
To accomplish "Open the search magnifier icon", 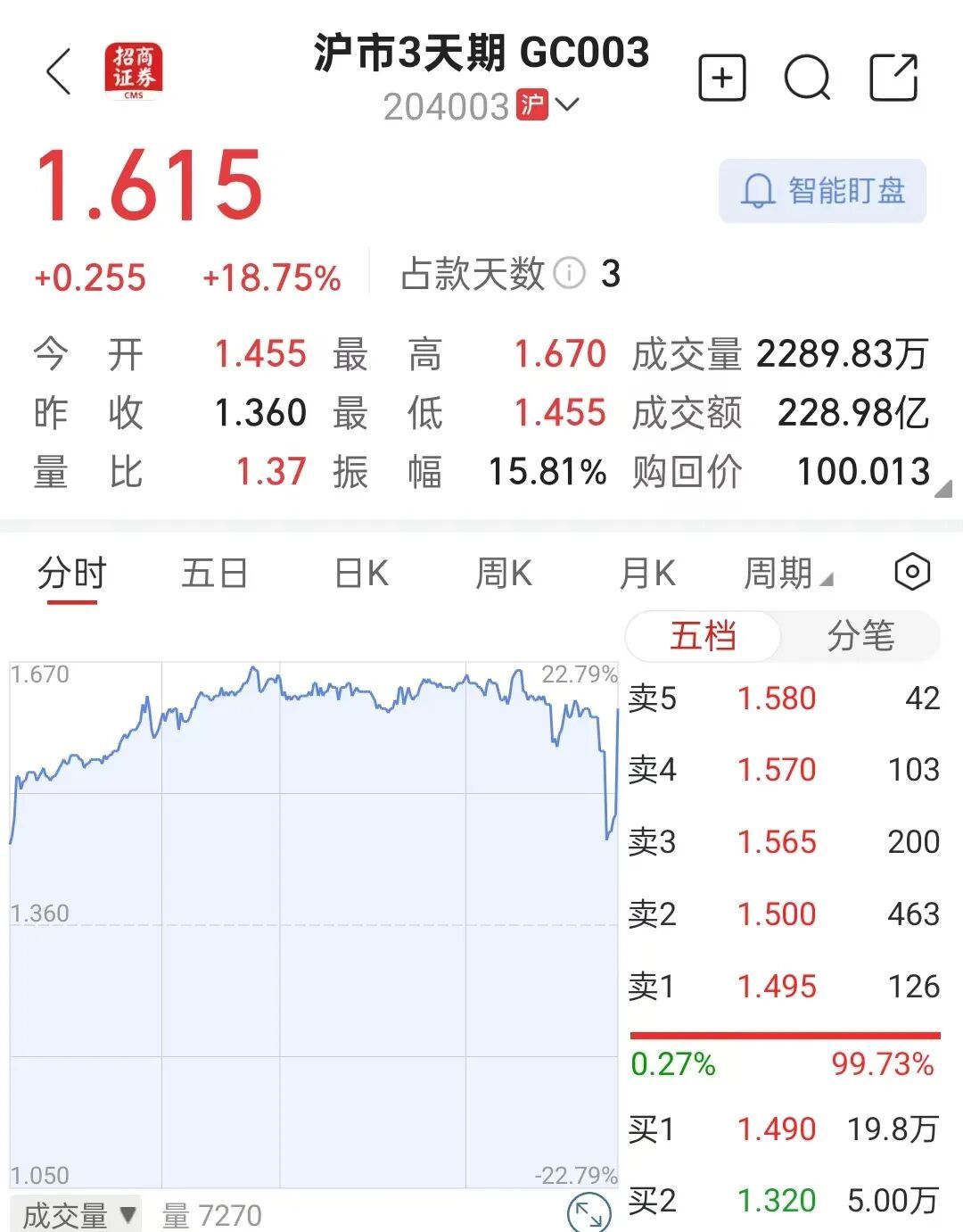I will tap(807, 78).
